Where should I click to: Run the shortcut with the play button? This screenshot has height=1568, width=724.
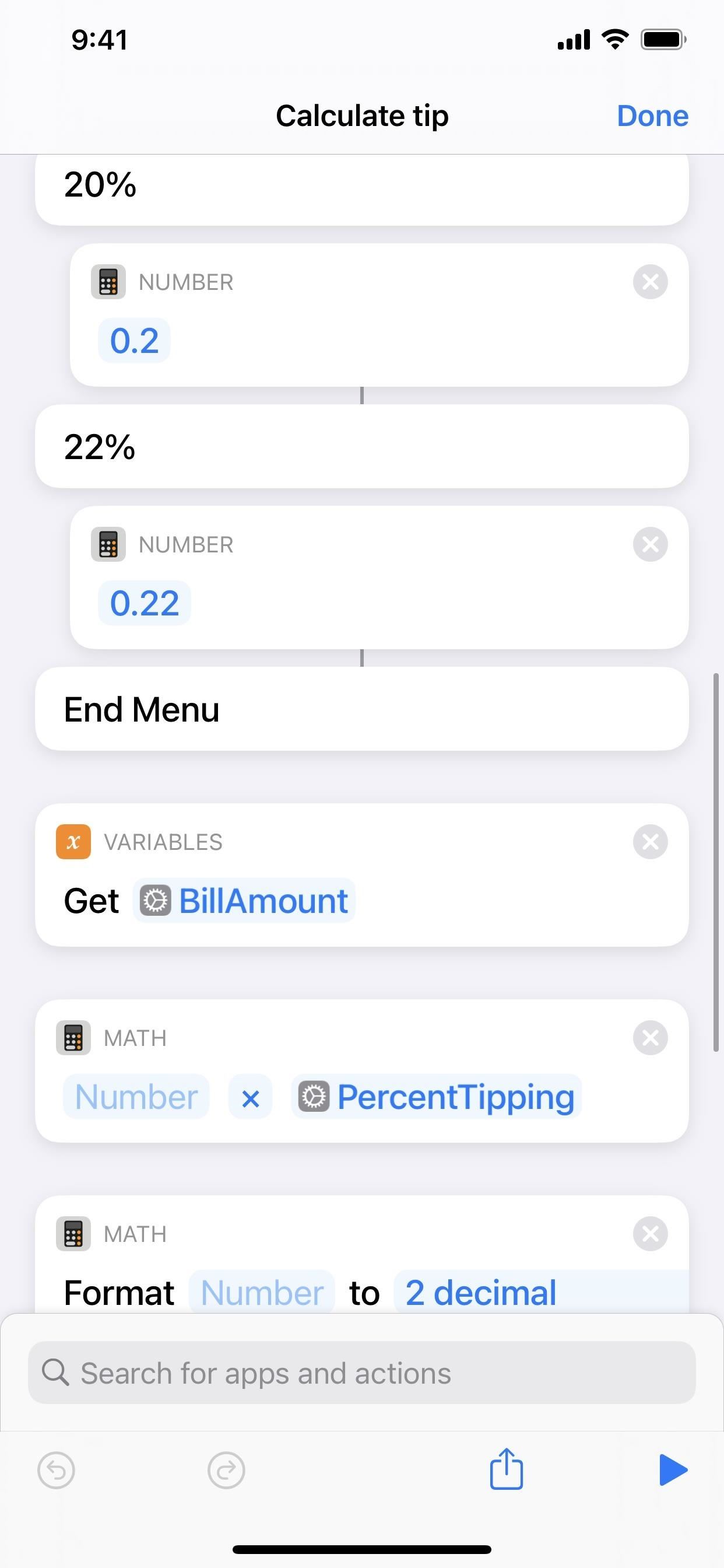673,1470
